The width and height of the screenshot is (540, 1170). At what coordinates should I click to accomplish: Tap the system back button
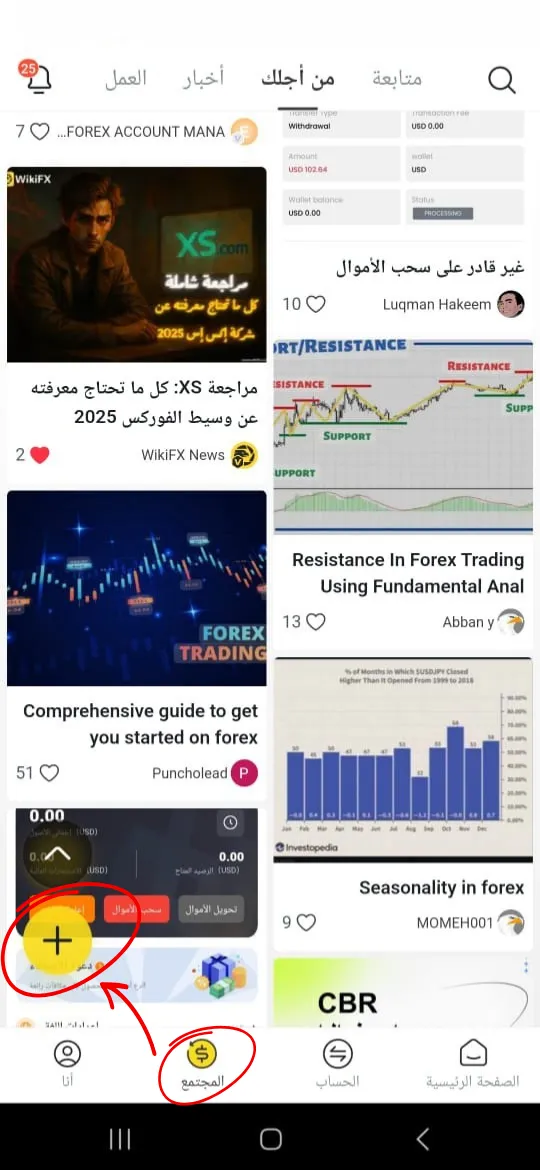[x=423, y=1139]
